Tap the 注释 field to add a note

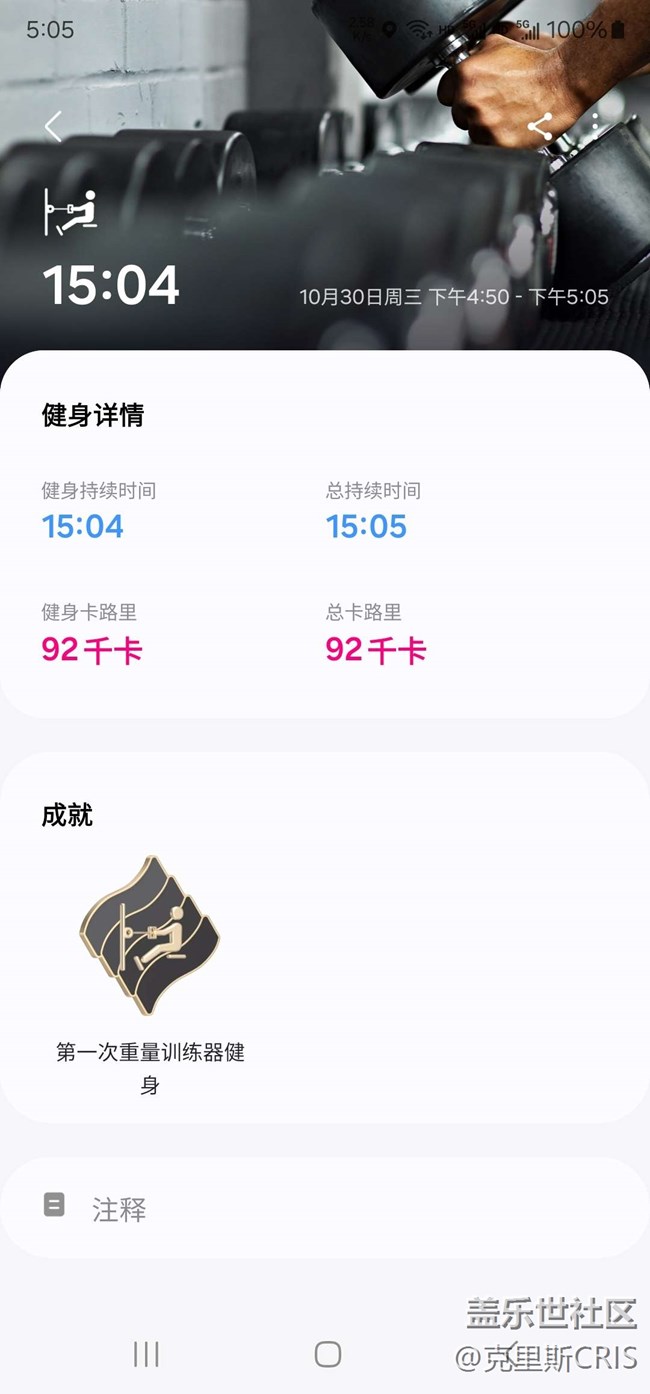click(x=325, y=1208)
